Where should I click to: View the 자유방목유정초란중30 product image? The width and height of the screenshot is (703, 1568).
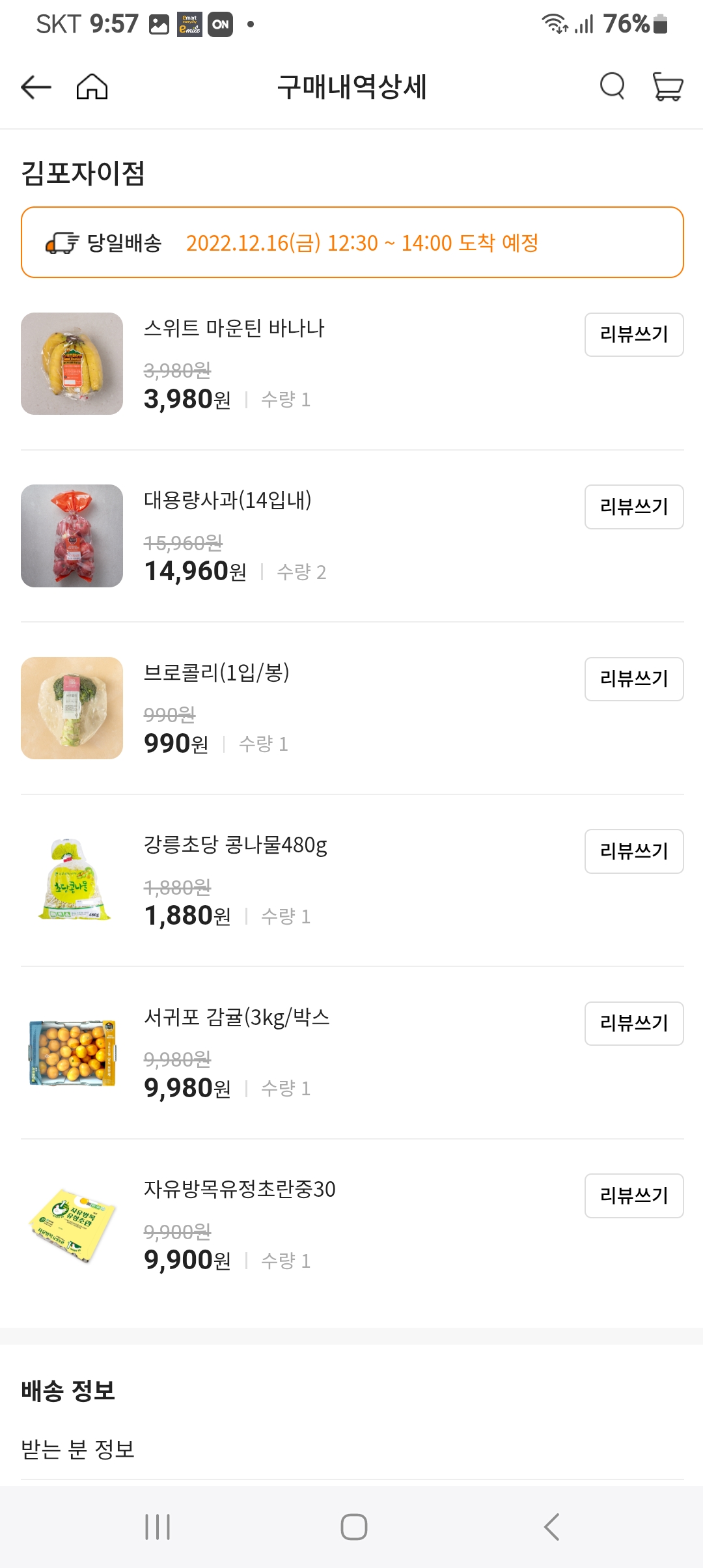[x=72, y=1224]
